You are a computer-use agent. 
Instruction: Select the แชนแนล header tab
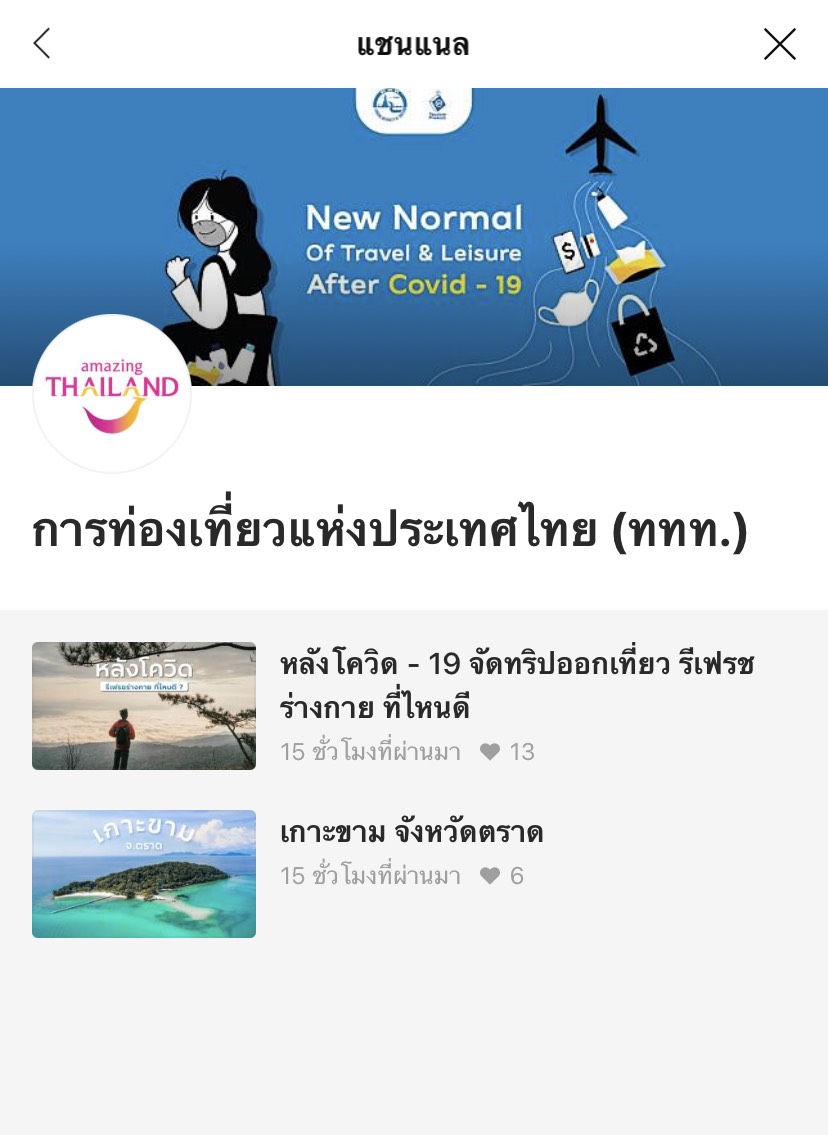coord(414,44)
